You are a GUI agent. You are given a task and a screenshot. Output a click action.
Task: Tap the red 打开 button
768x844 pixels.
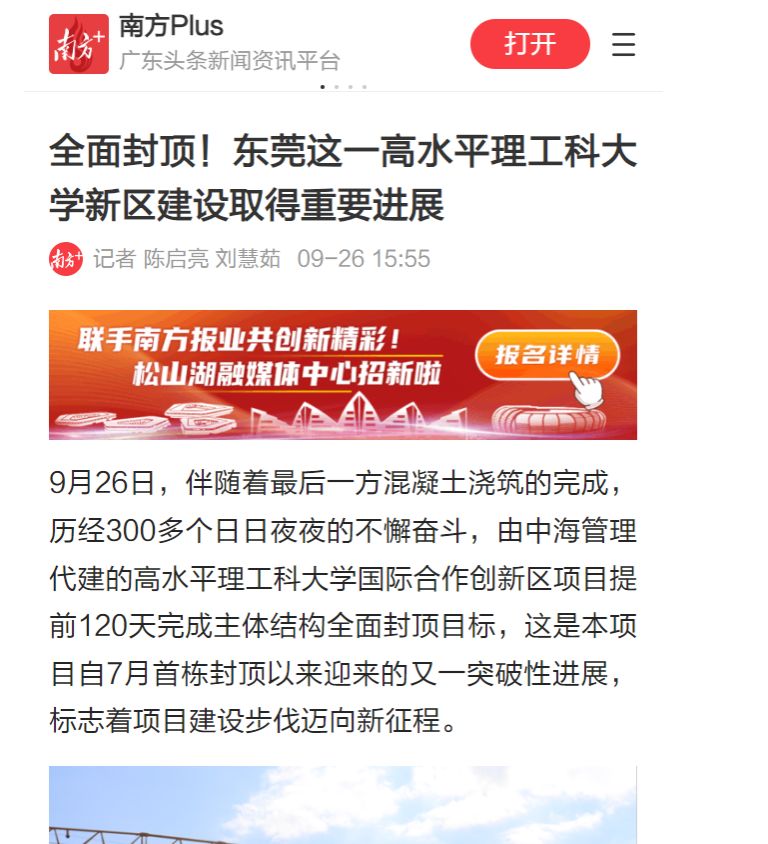[x=530, y=44]
